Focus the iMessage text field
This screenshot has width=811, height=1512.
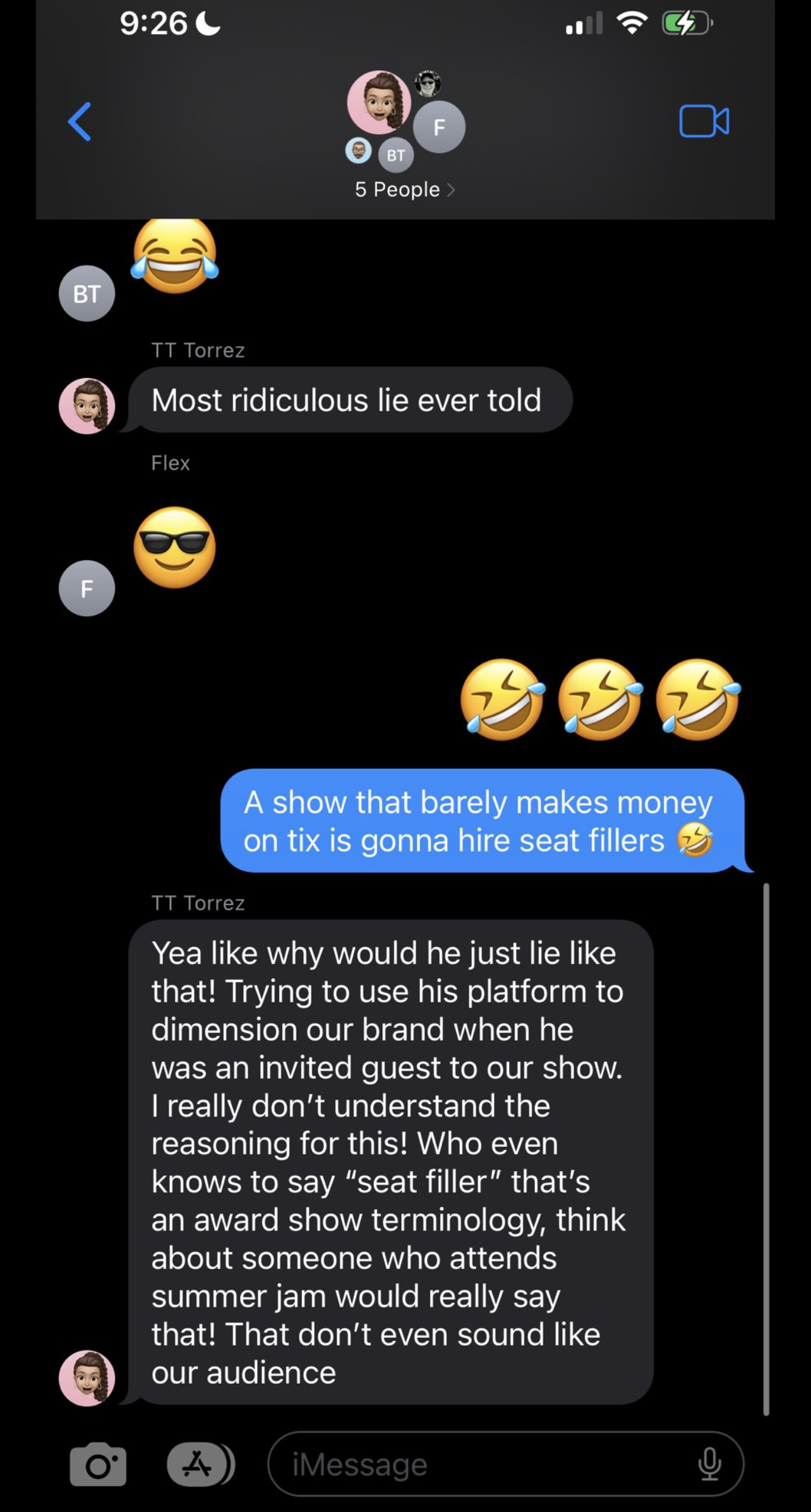480,1464
